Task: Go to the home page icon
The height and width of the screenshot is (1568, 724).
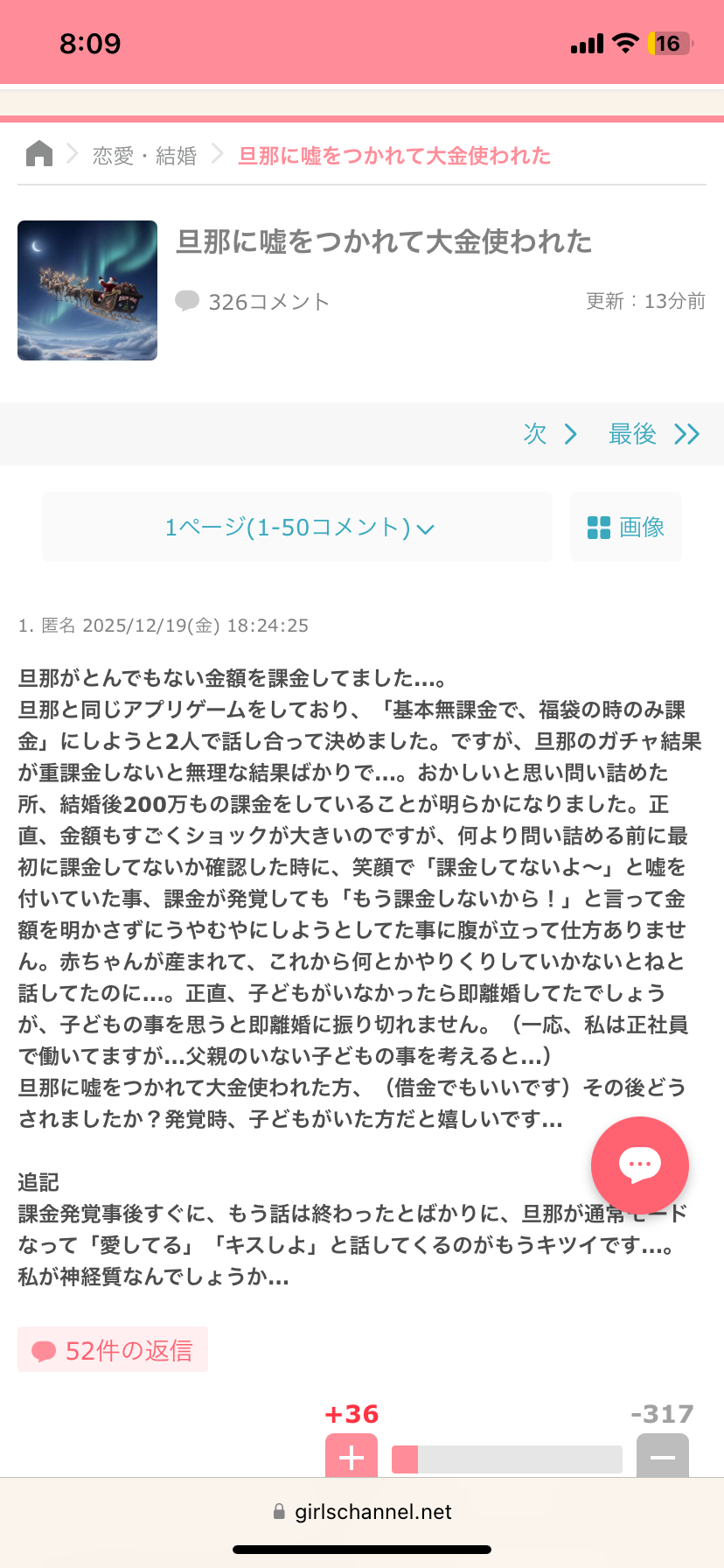Action: click(x=39, y=154)
